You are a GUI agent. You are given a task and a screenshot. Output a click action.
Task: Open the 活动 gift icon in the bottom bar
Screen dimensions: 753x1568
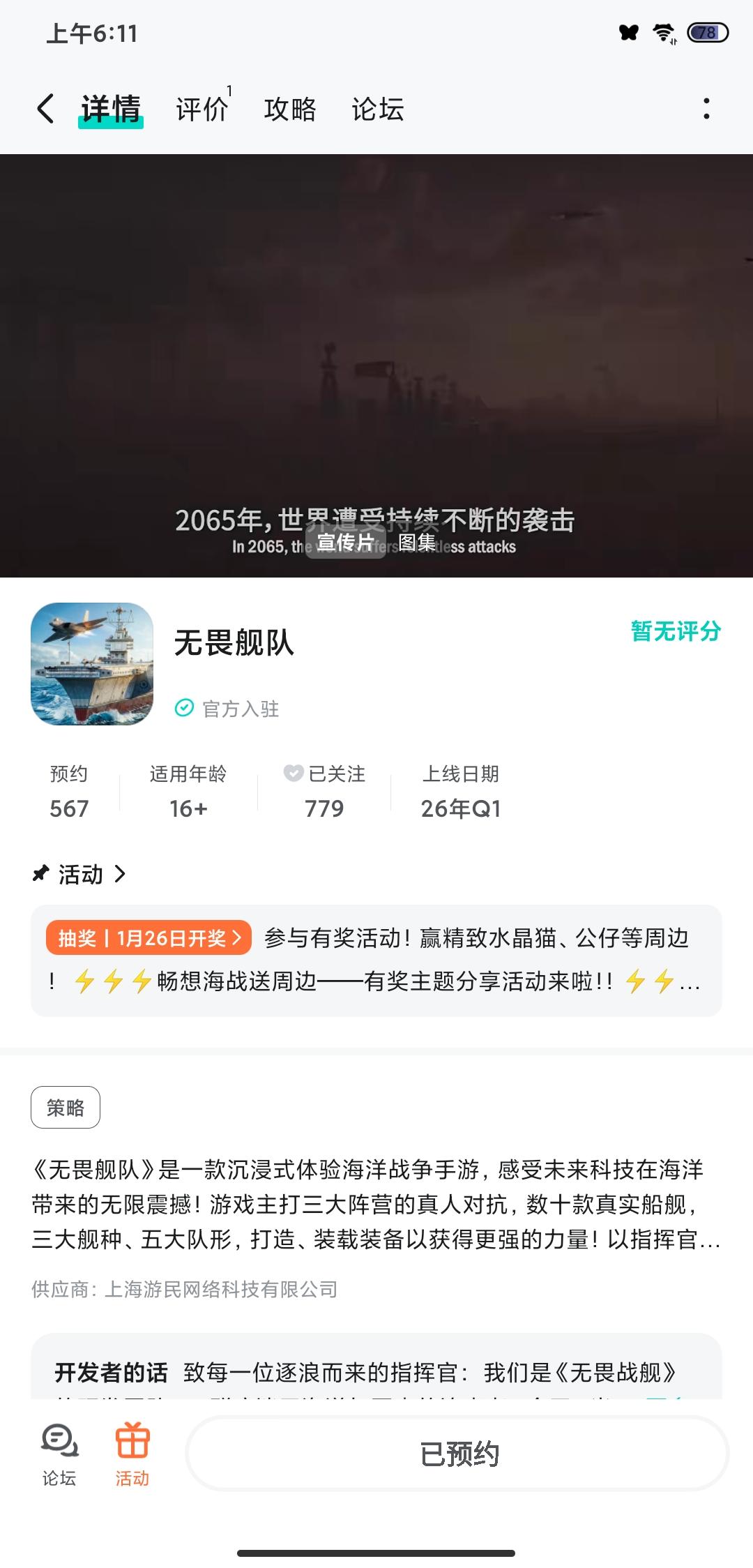click(x=132, y=1454)
